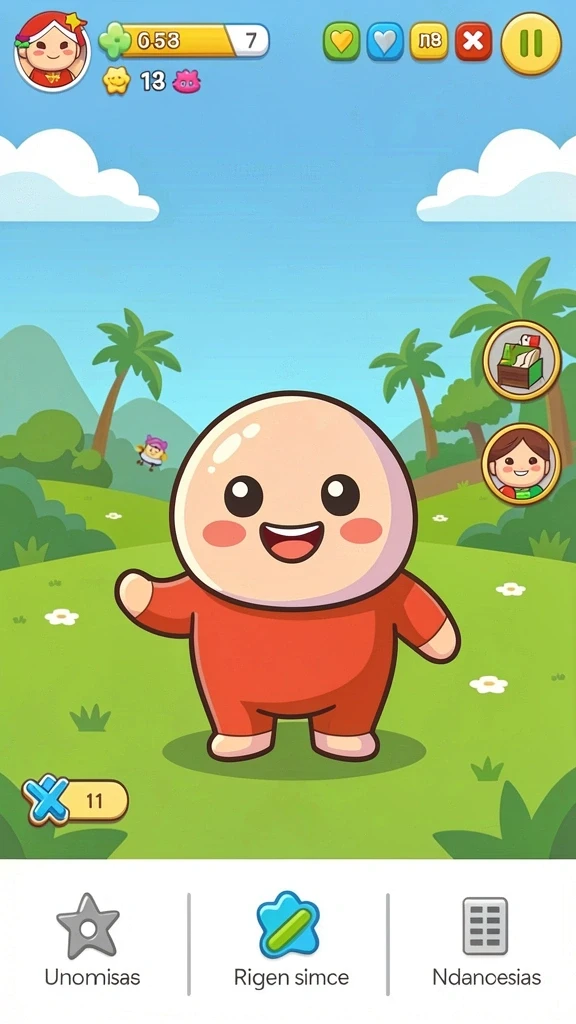Switch to the Ndanoesias tab
Viewport: 576px width, 1024px height.
[x=487, y=942]
